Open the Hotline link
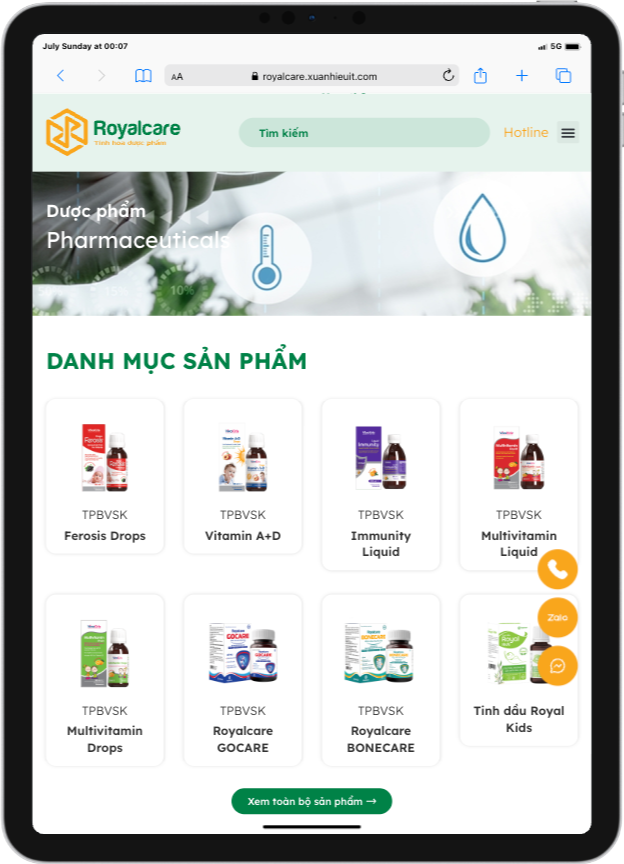 [525, 132]
